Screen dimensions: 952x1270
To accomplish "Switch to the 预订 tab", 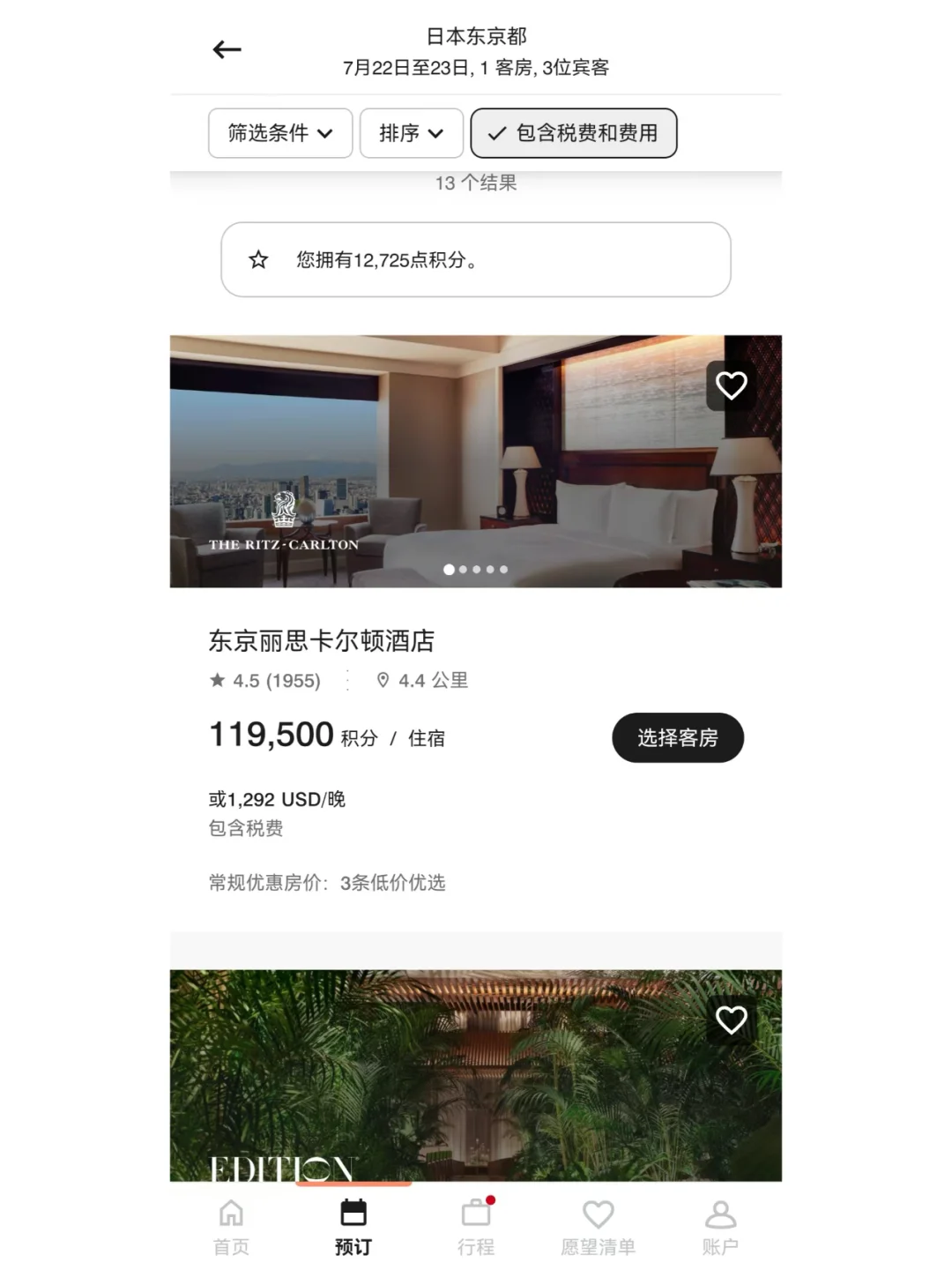I will click(x=353, y=1227).
